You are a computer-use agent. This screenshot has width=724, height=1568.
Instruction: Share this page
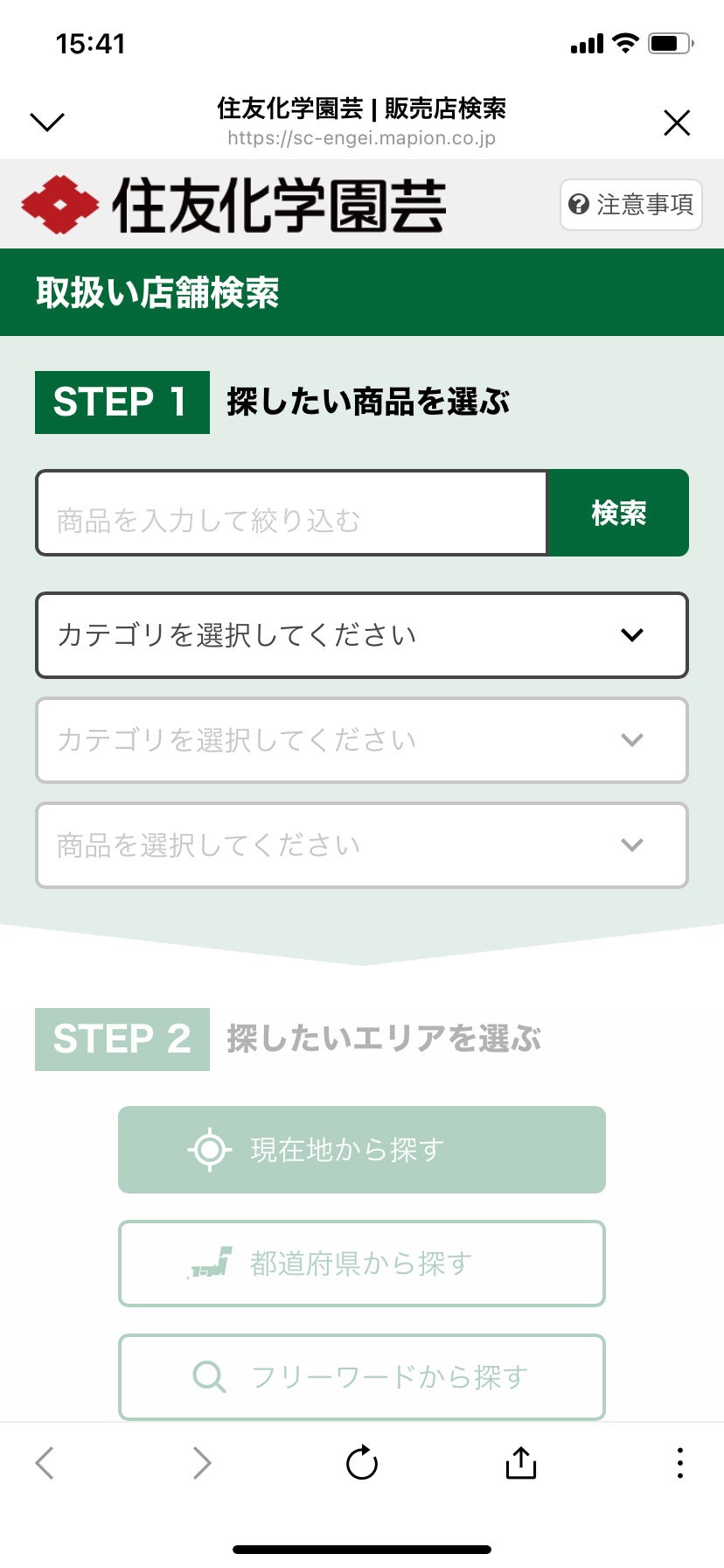click(520, 1462)
